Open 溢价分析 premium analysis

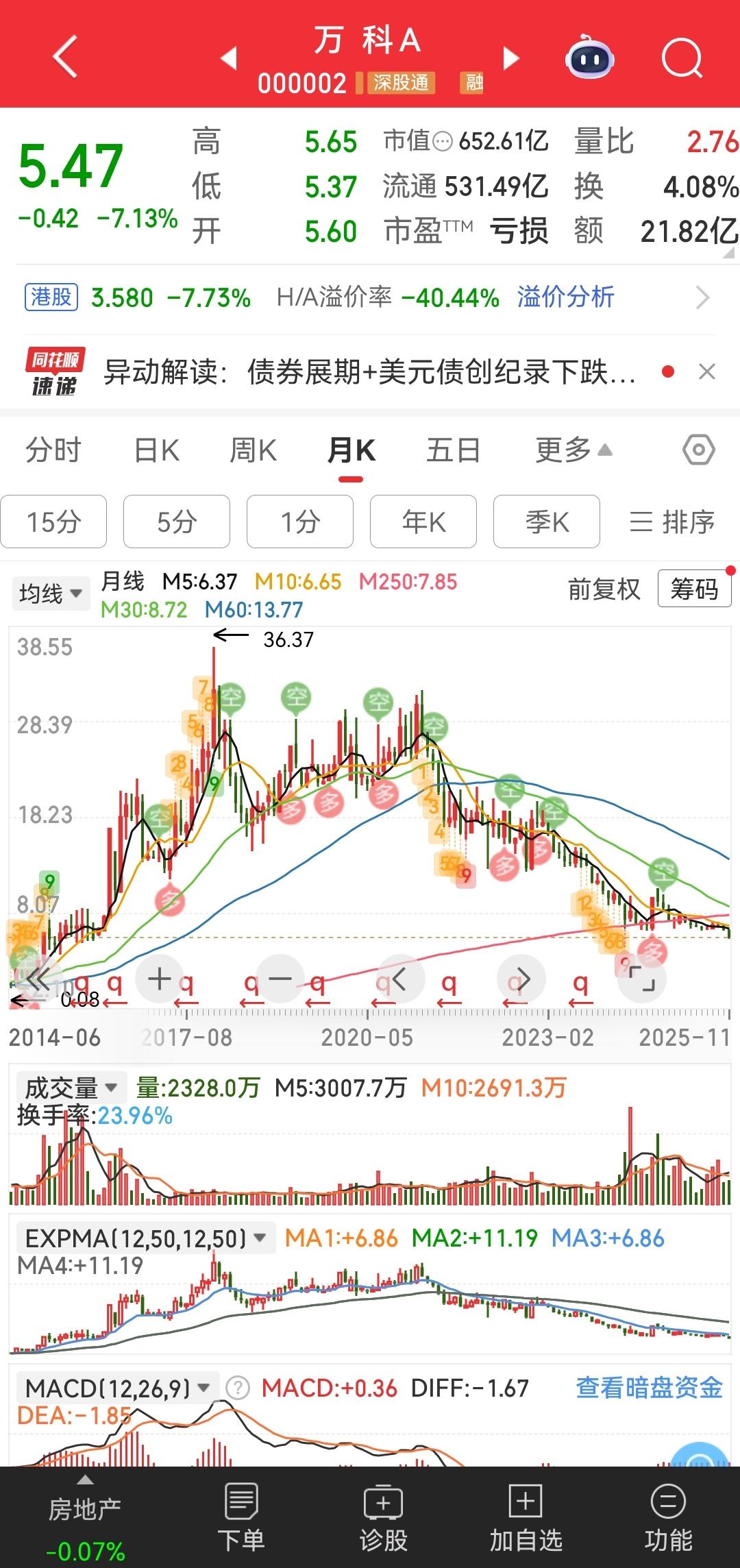point(564,297)
